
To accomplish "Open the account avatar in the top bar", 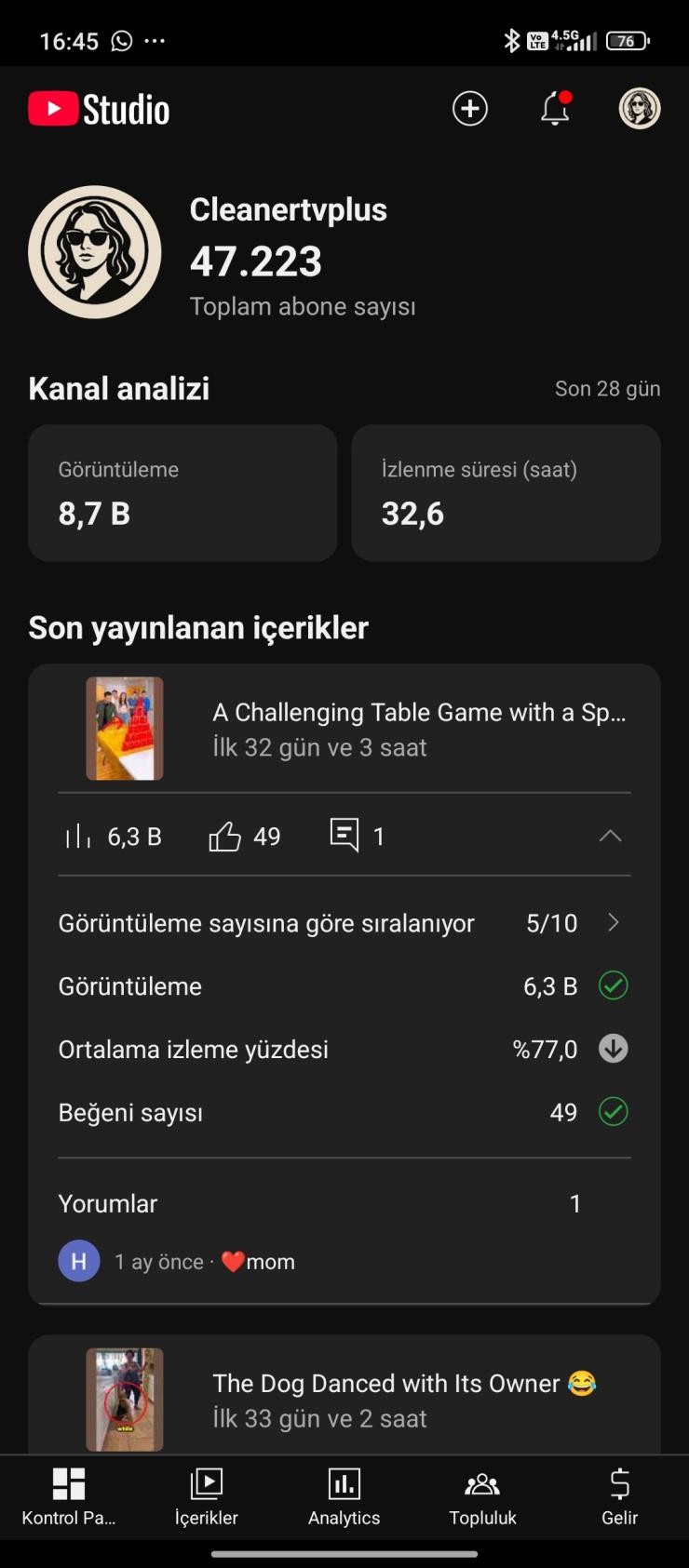I will point(640,109).
